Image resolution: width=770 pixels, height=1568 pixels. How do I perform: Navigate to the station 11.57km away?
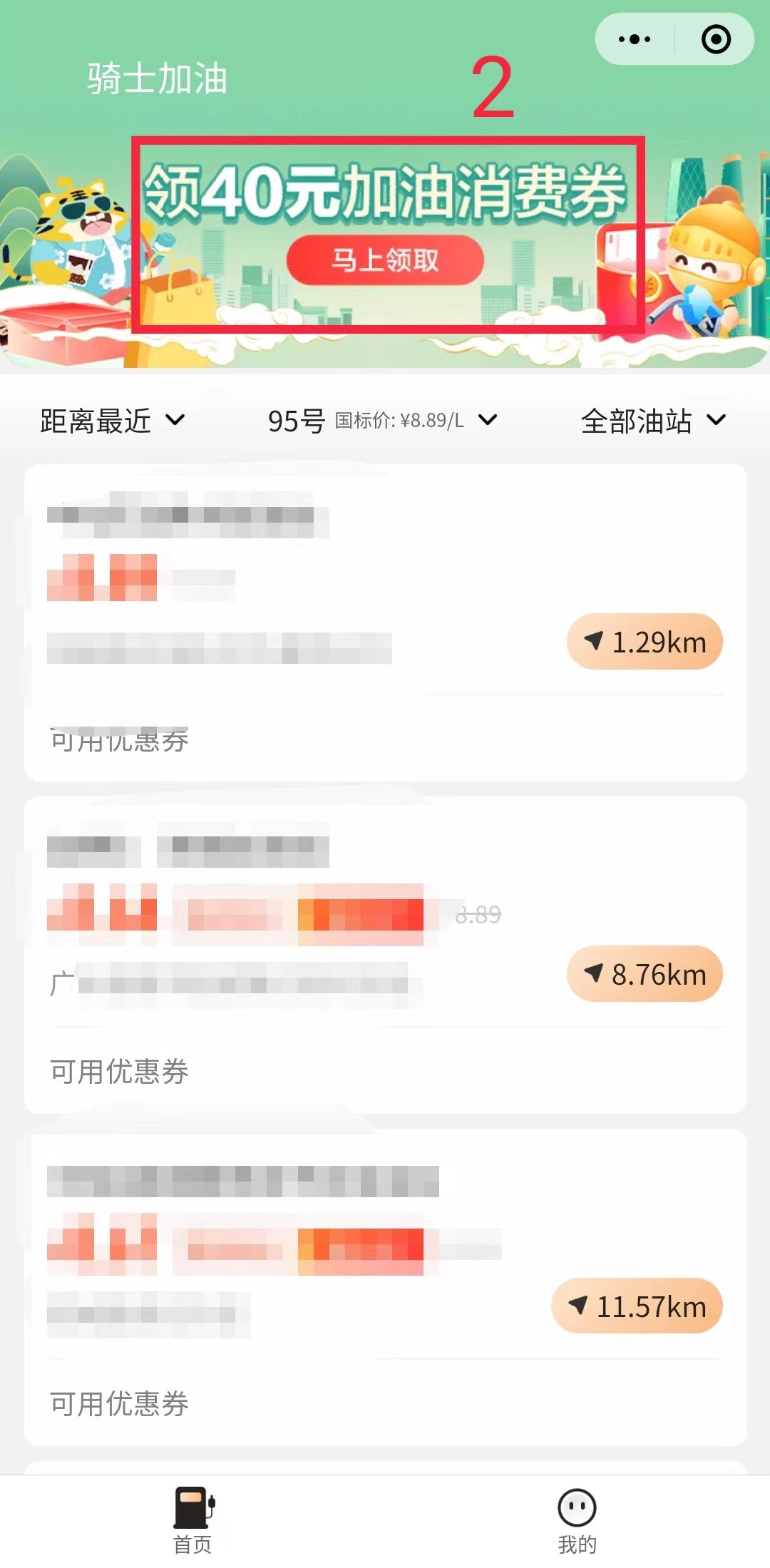tap(637, 1306)
